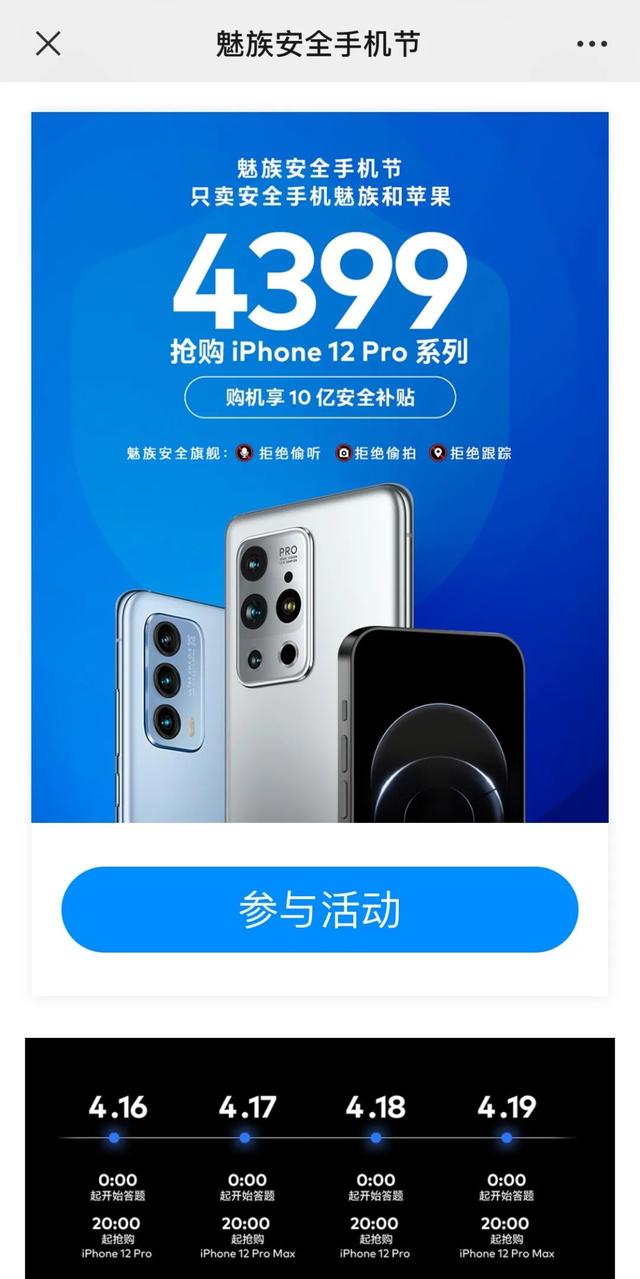Open the three-dot overflow menu
This screenshot has width=640, height=1279.
[592, 44]
